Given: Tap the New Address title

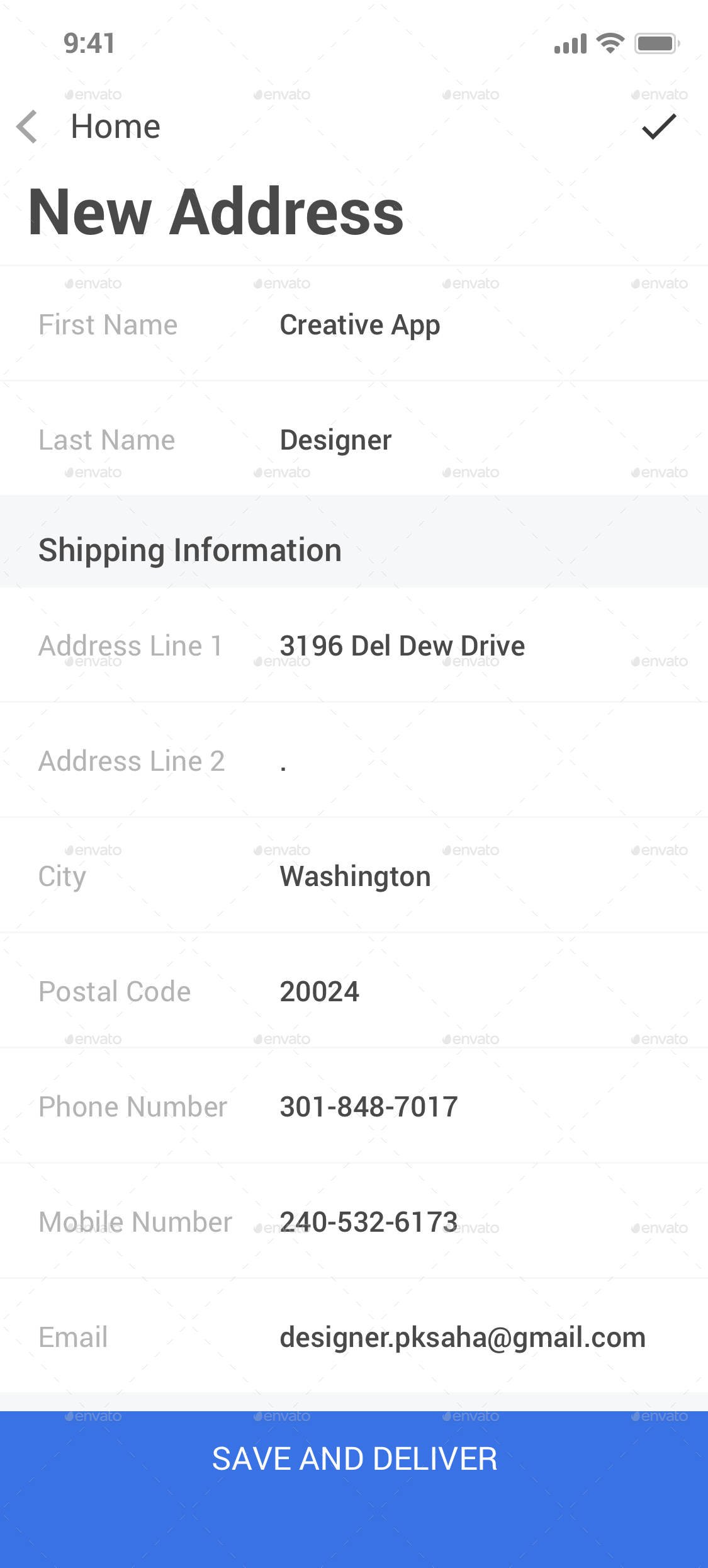Looking at the screenshot, I should click(x=216, y=212).
